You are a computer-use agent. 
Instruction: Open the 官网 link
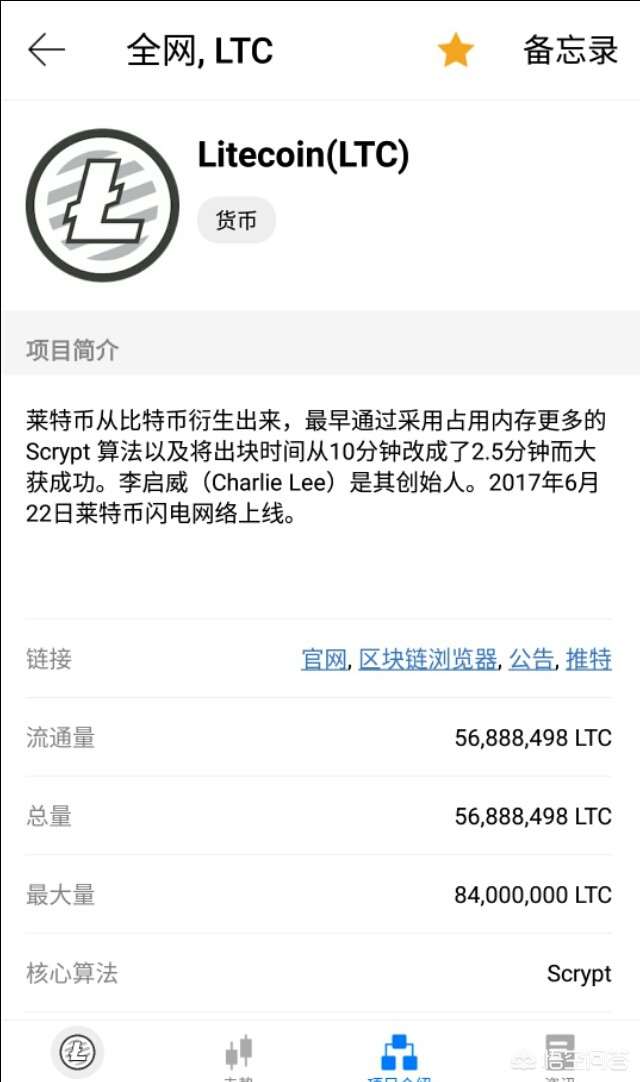coord(324,659)
